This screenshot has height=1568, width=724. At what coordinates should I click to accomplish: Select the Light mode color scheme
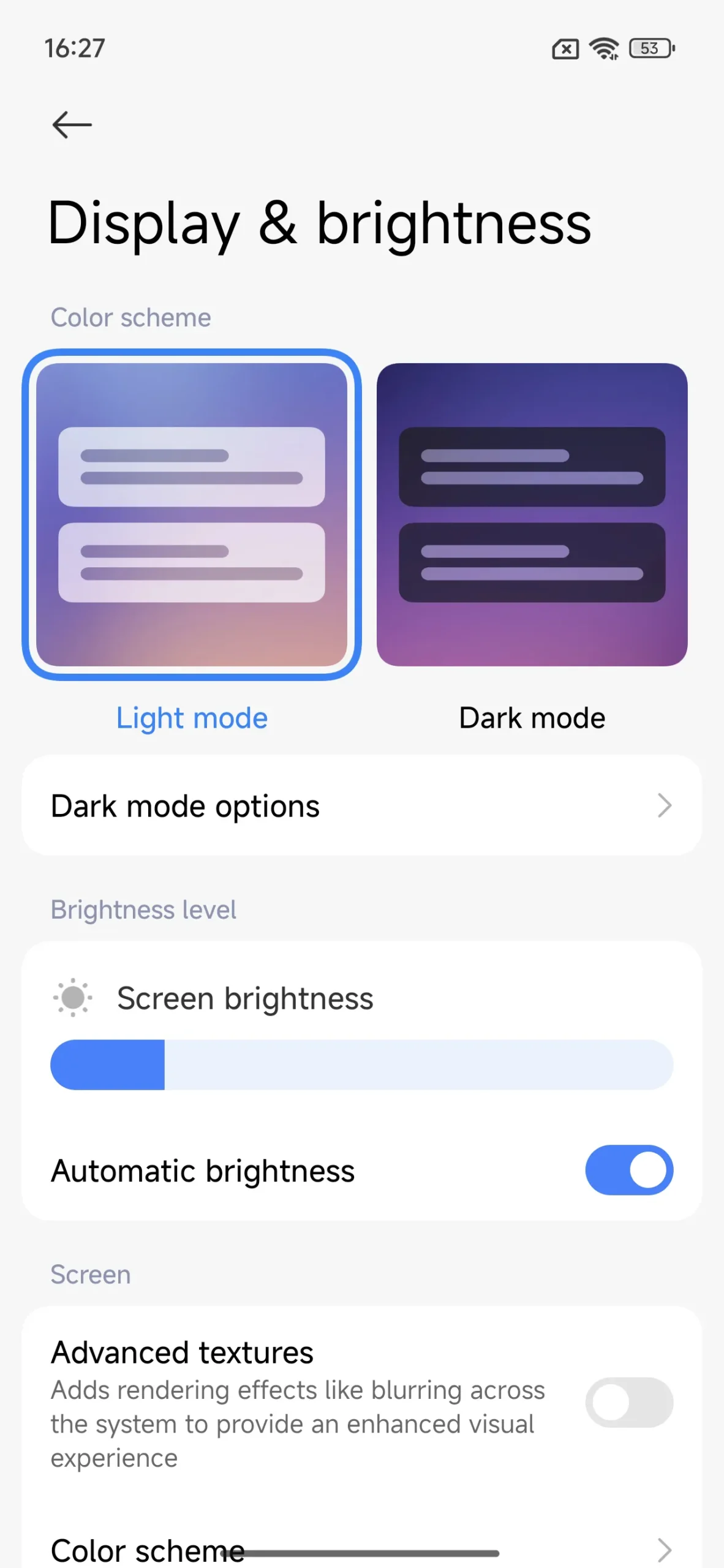point(192,514)
